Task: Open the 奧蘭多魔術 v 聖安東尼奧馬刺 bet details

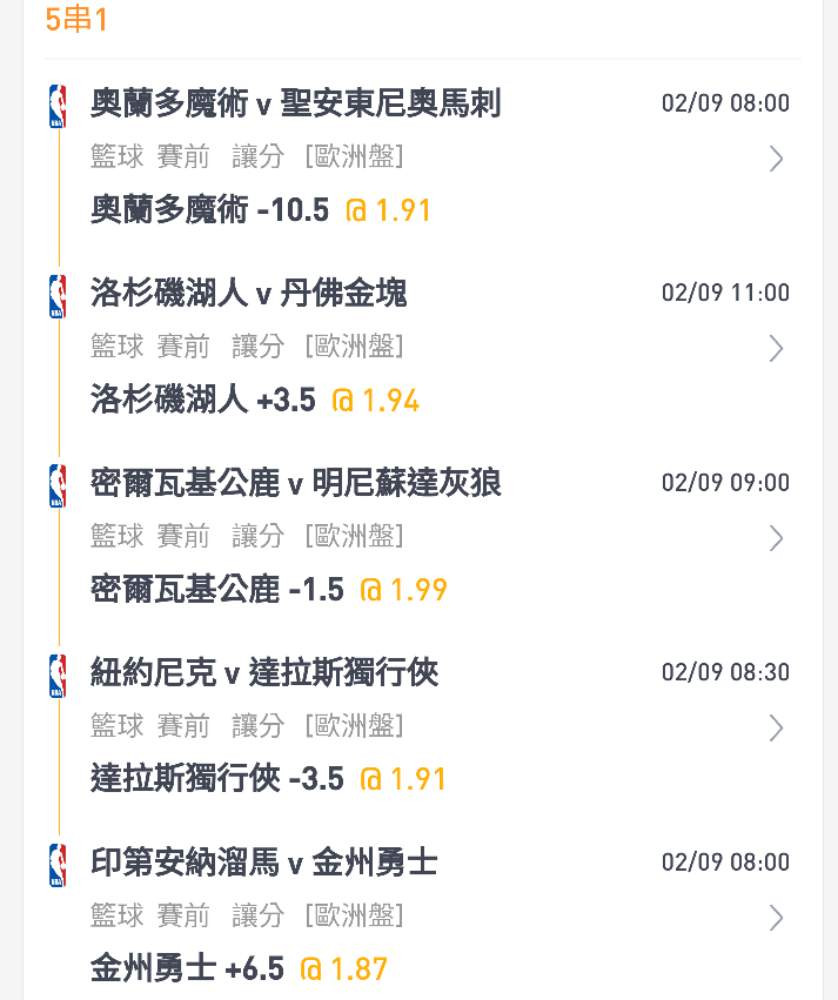Action: coord(776,158)
